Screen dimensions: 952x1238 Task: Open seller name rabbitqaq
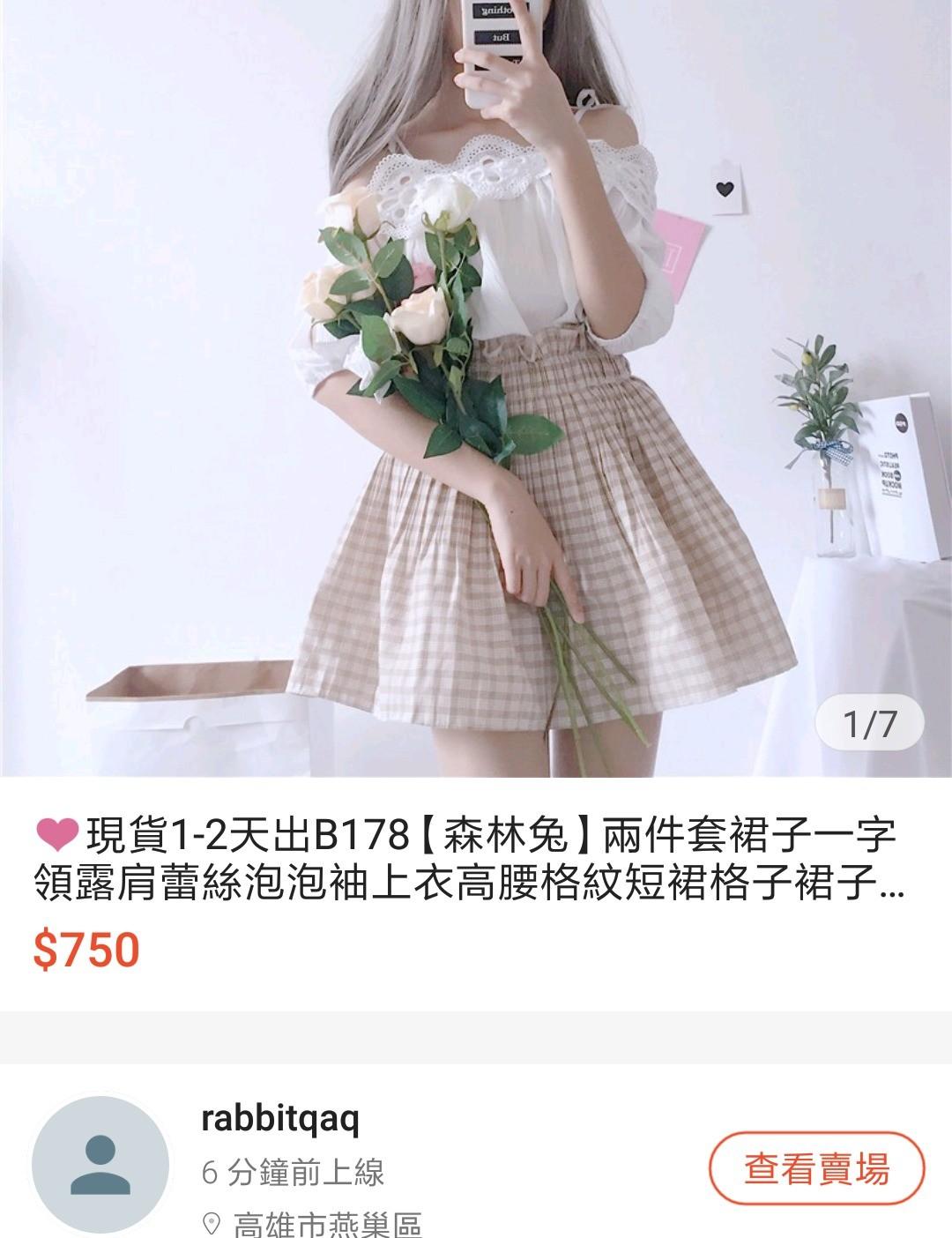click(x=280, y=1120)
